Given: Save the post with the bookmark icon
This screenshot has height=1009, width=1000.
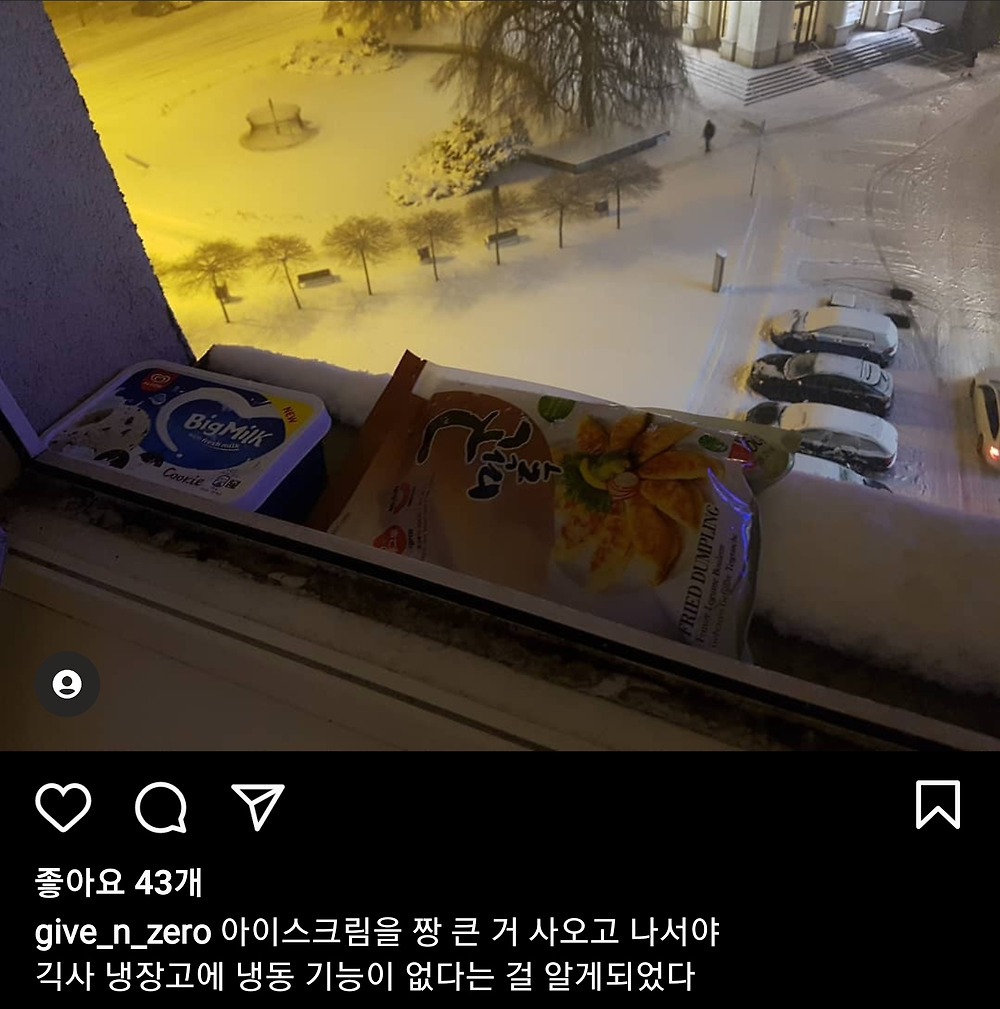Looking at the screenshot, I should point(938,805).
